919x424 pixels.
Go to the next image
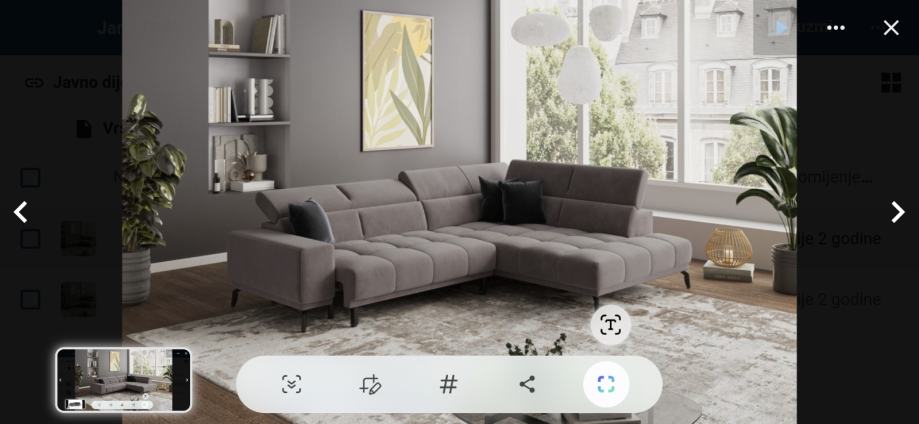(x=897, y=212)
